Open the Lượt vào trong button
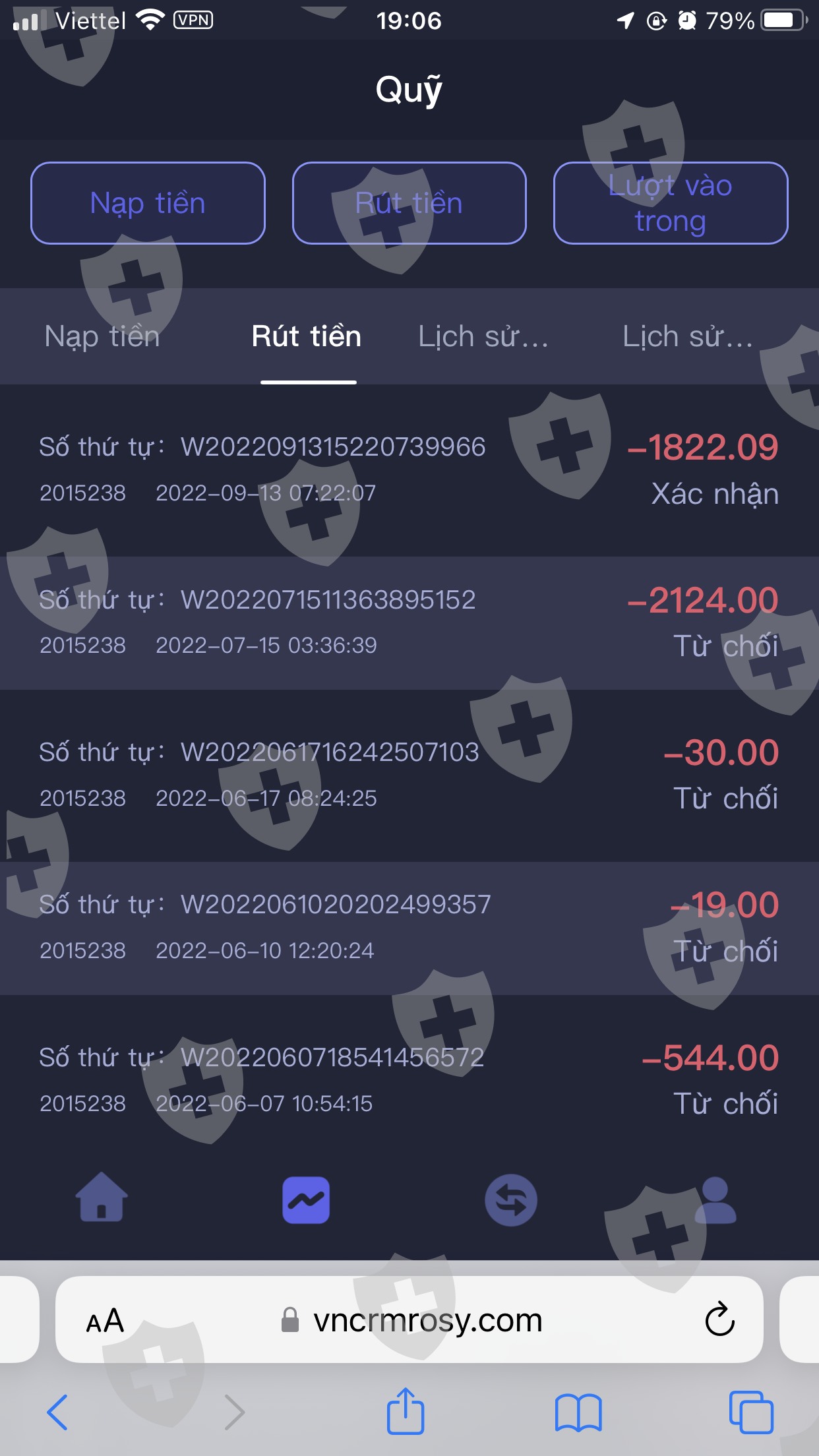The image size is (819, 1456). click(x=670, y=203)
